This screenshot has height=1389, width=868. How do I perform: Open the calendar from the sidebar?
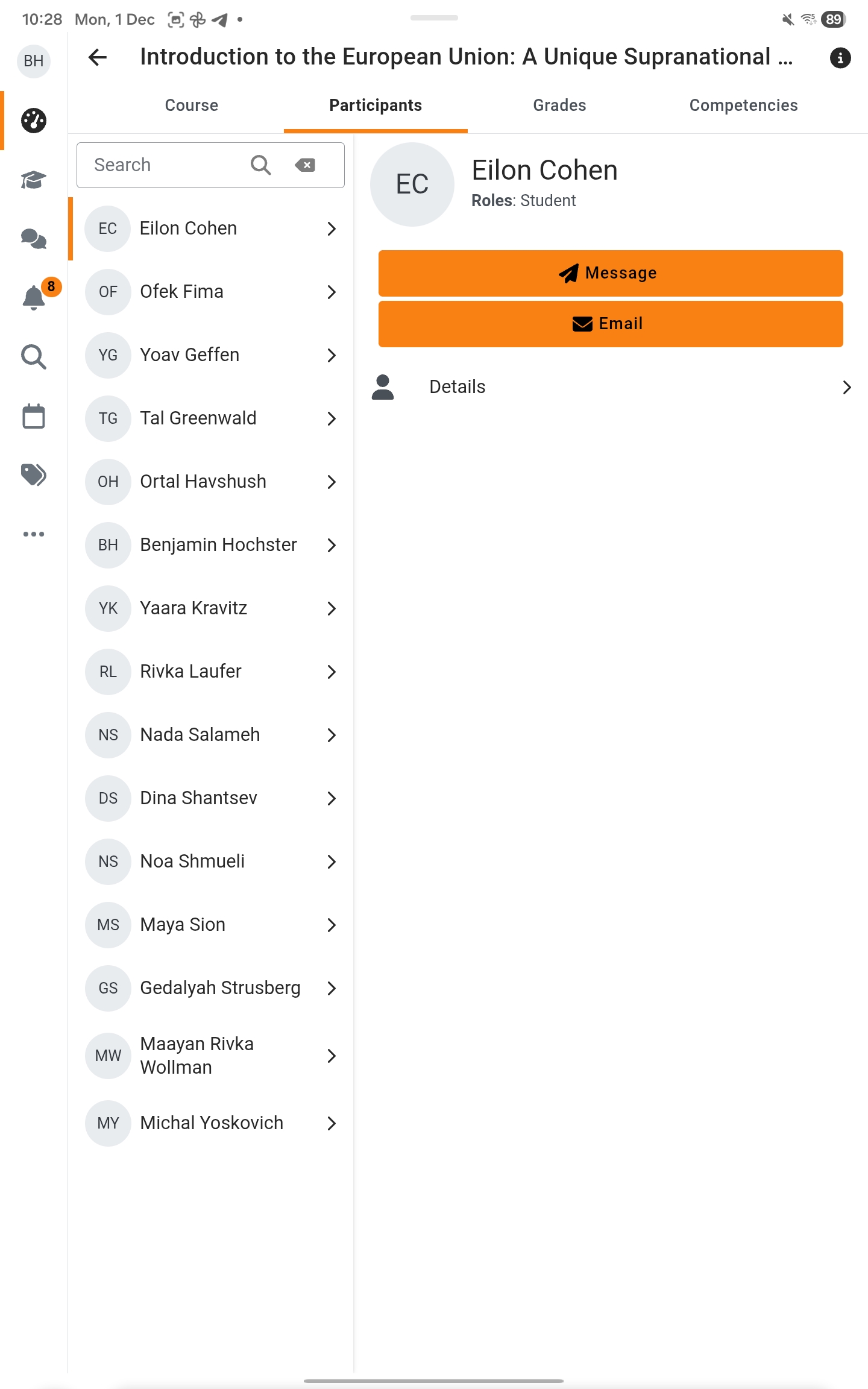(34, 417)
